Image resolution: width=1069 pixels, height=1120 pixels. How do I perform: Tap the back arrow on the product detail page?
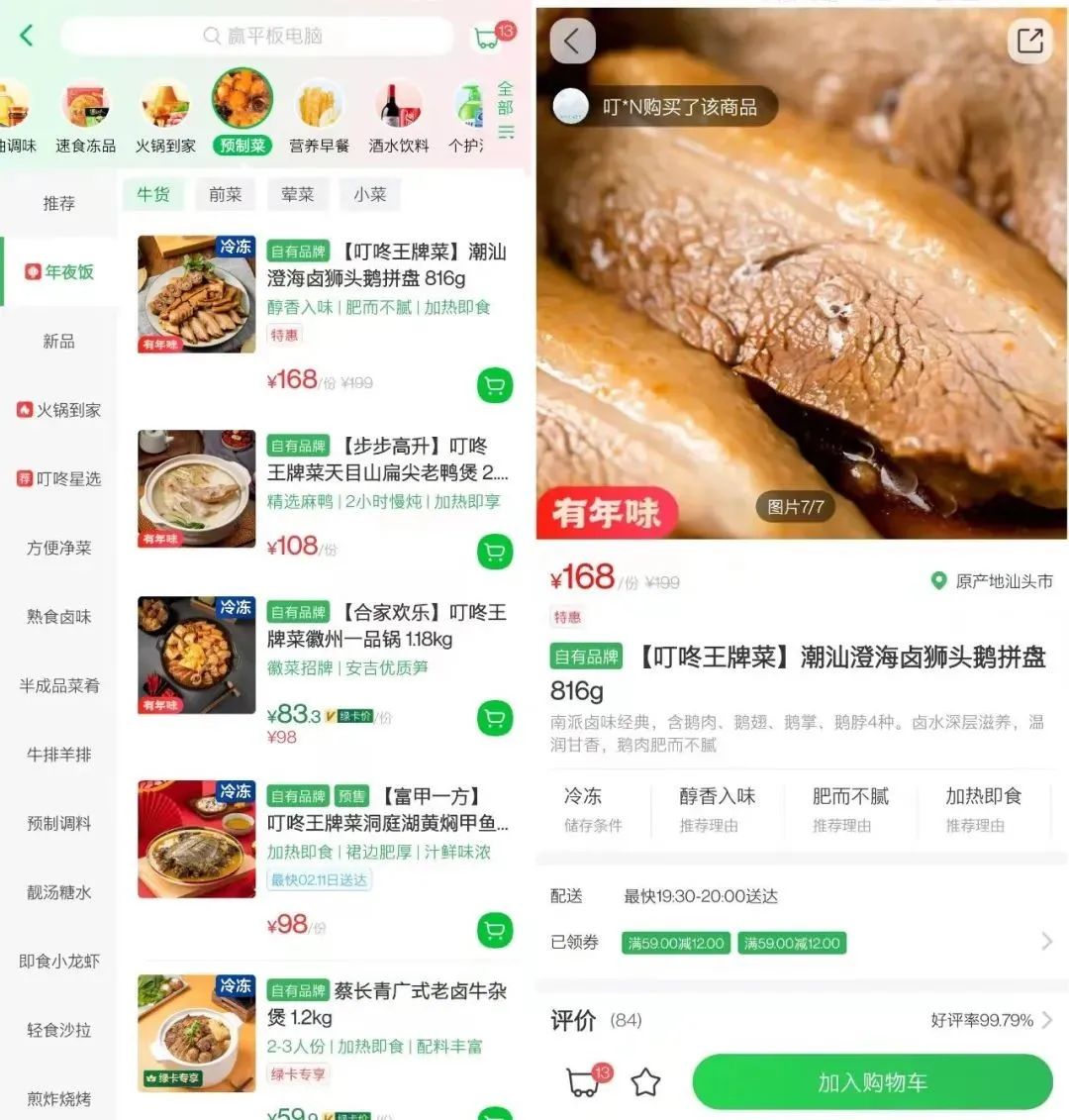pyautogui.click(x=572, y=41)
